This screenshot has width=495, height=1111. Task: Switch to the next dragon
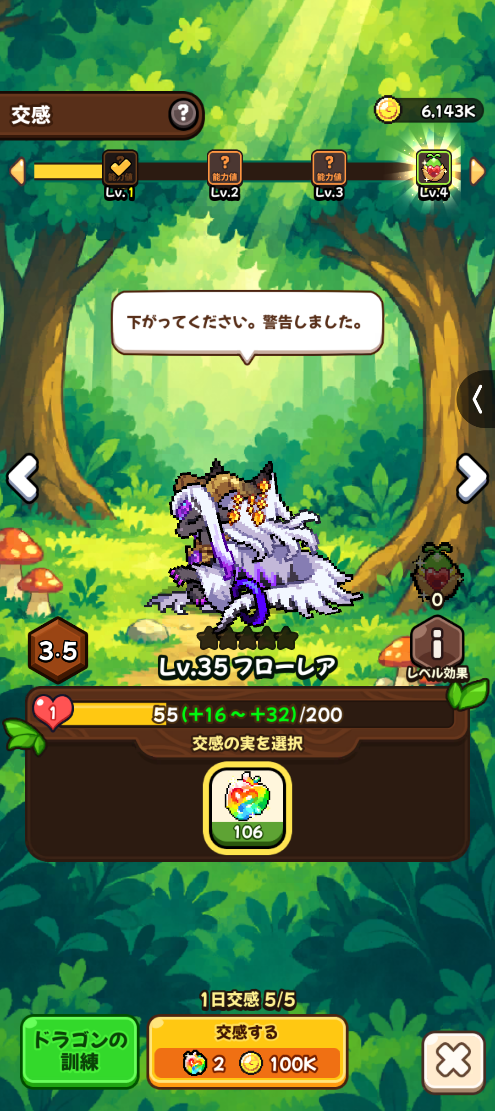(x=472, y=478)
